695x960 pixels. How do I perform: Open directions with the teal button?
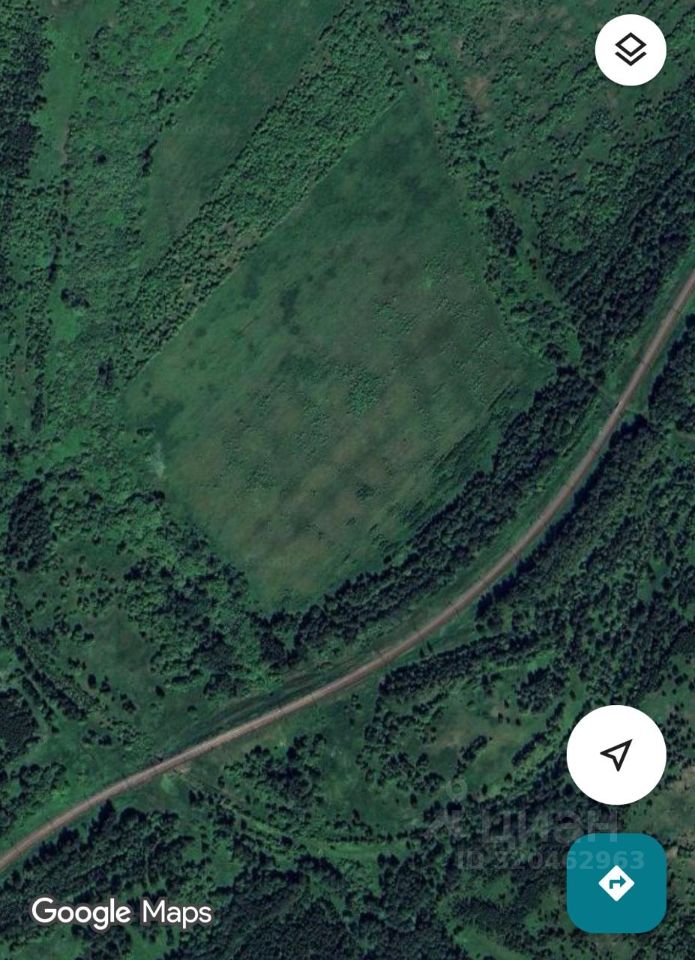point(616,883)
